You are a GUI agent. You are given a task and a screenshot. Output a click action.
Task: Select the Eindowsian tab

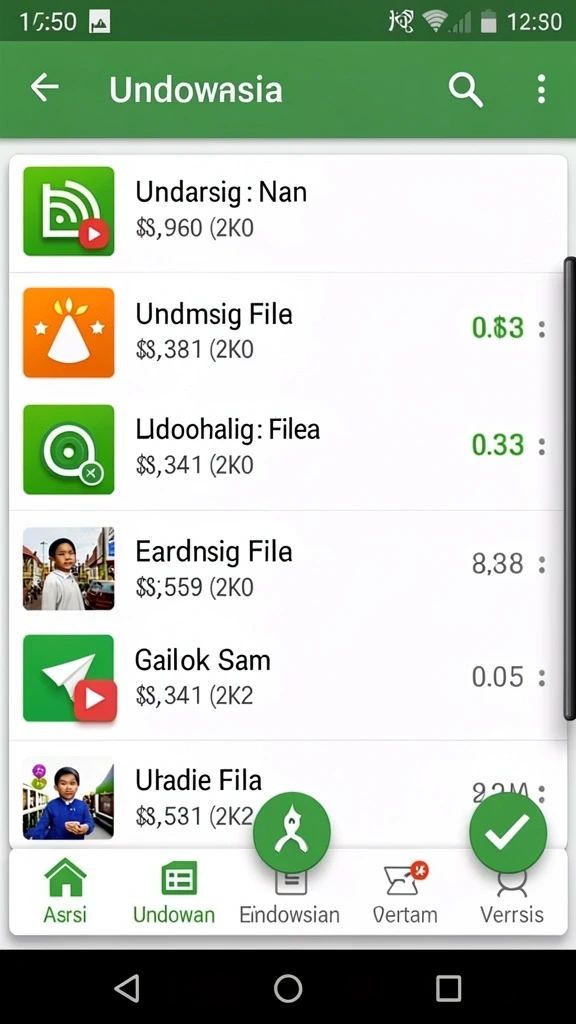click(289, 898)
